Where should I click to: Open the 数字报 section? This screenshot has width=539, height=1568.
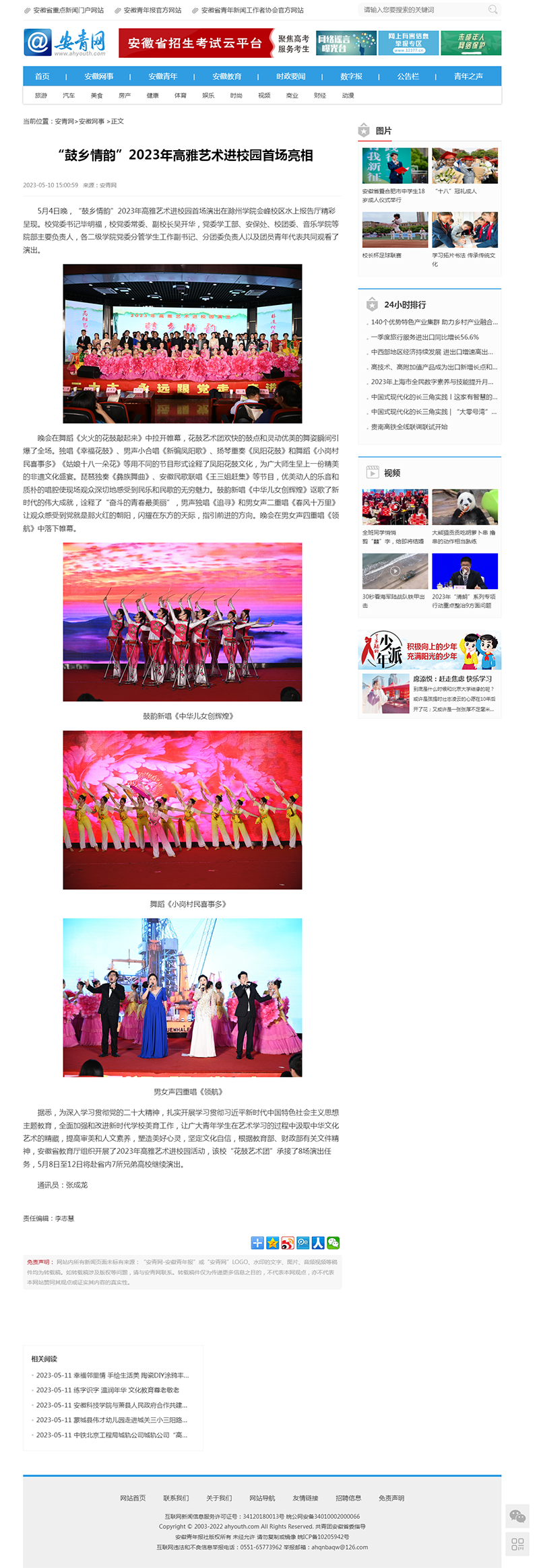(x=351, y=77)
